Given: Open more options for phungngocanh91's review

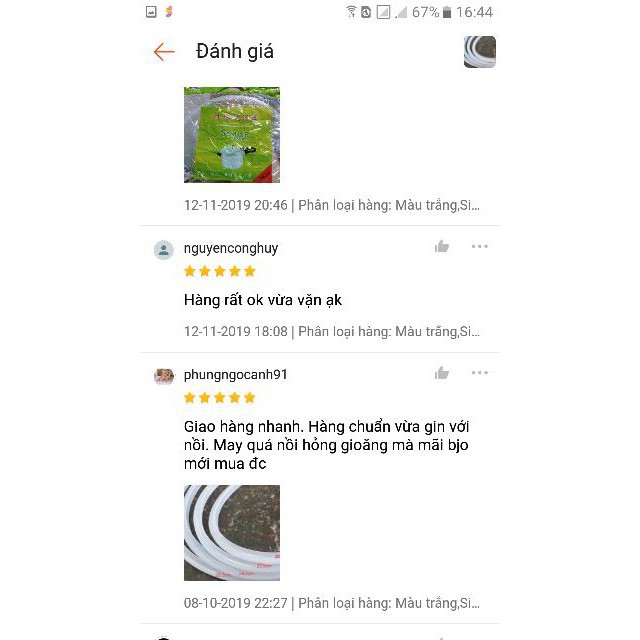Looking at the screenshot, I should pos(480,373).
